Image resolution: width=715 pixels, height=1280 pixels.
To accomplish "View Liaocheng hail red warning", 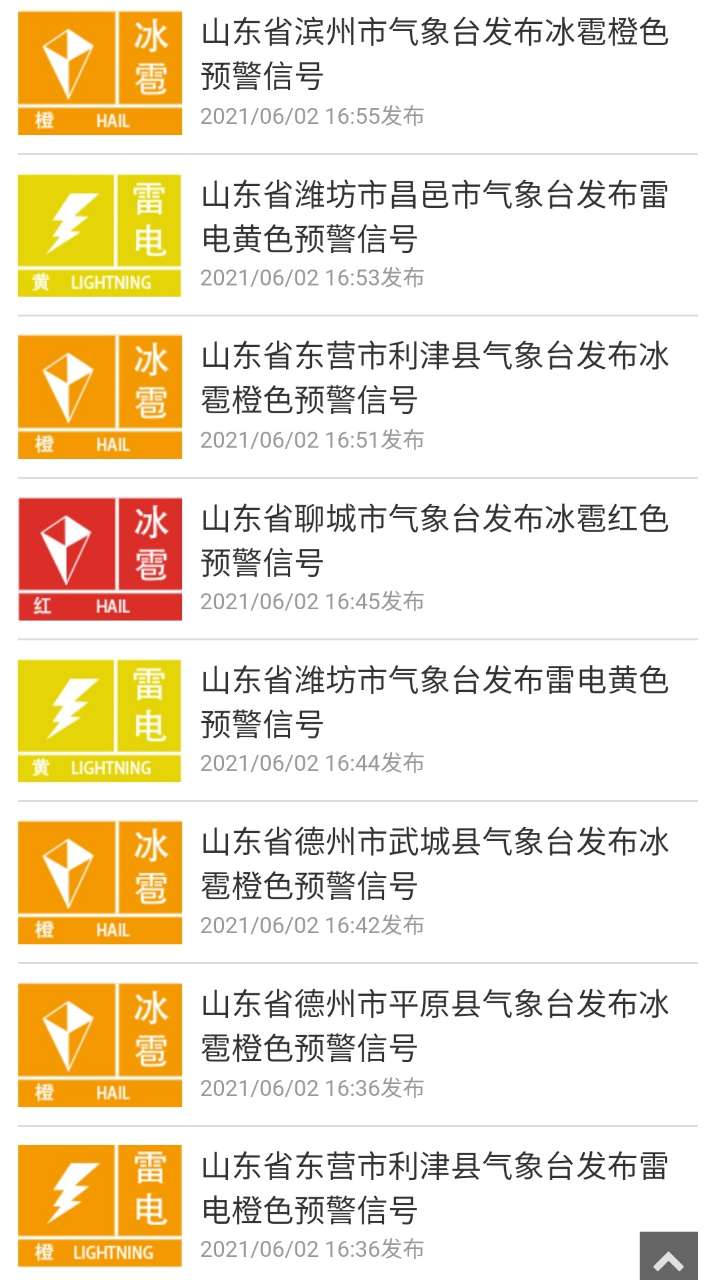I will [357, 559].
